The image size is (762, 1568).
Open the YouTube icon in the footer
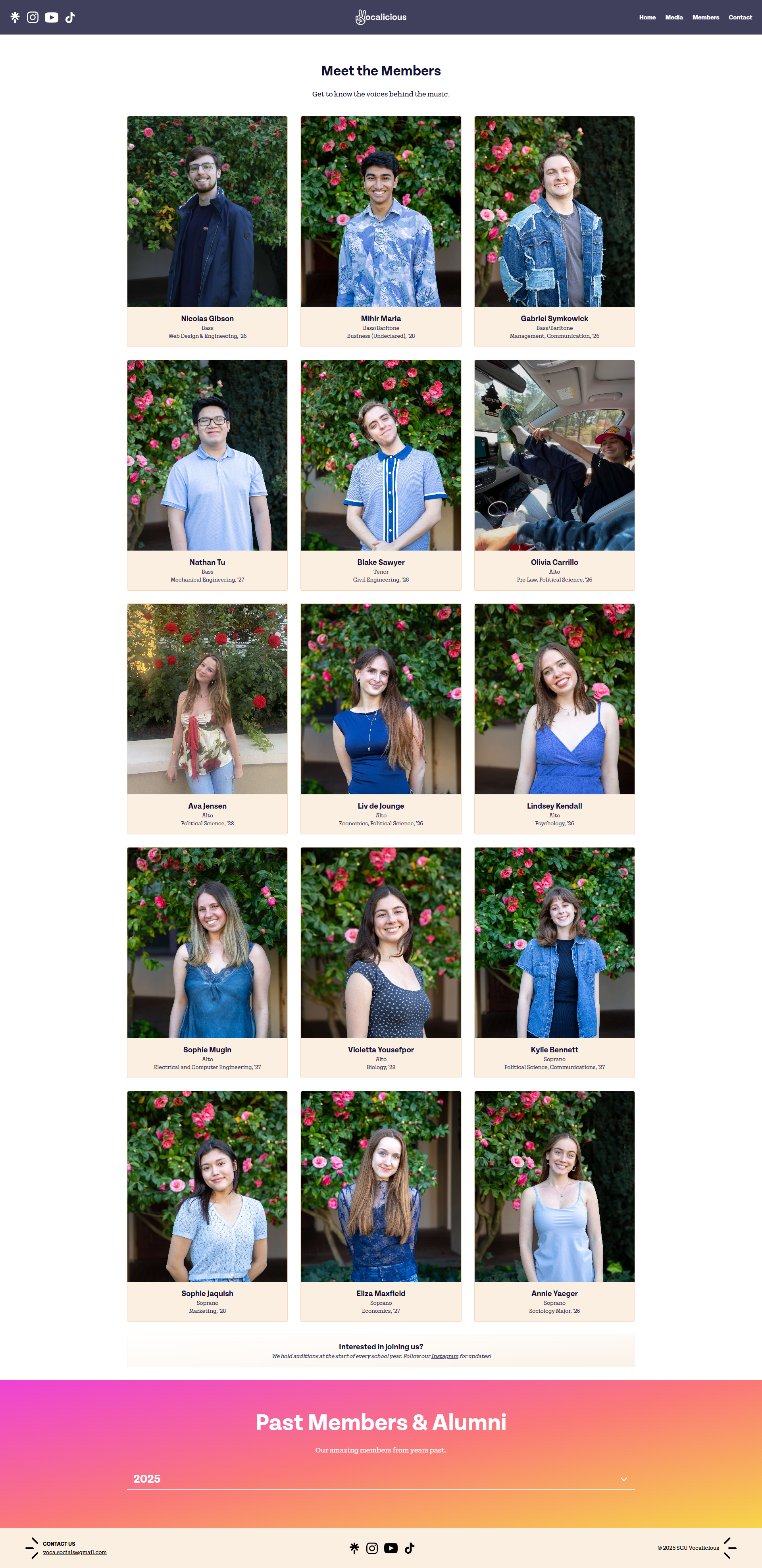click(x=391, y=1548)
